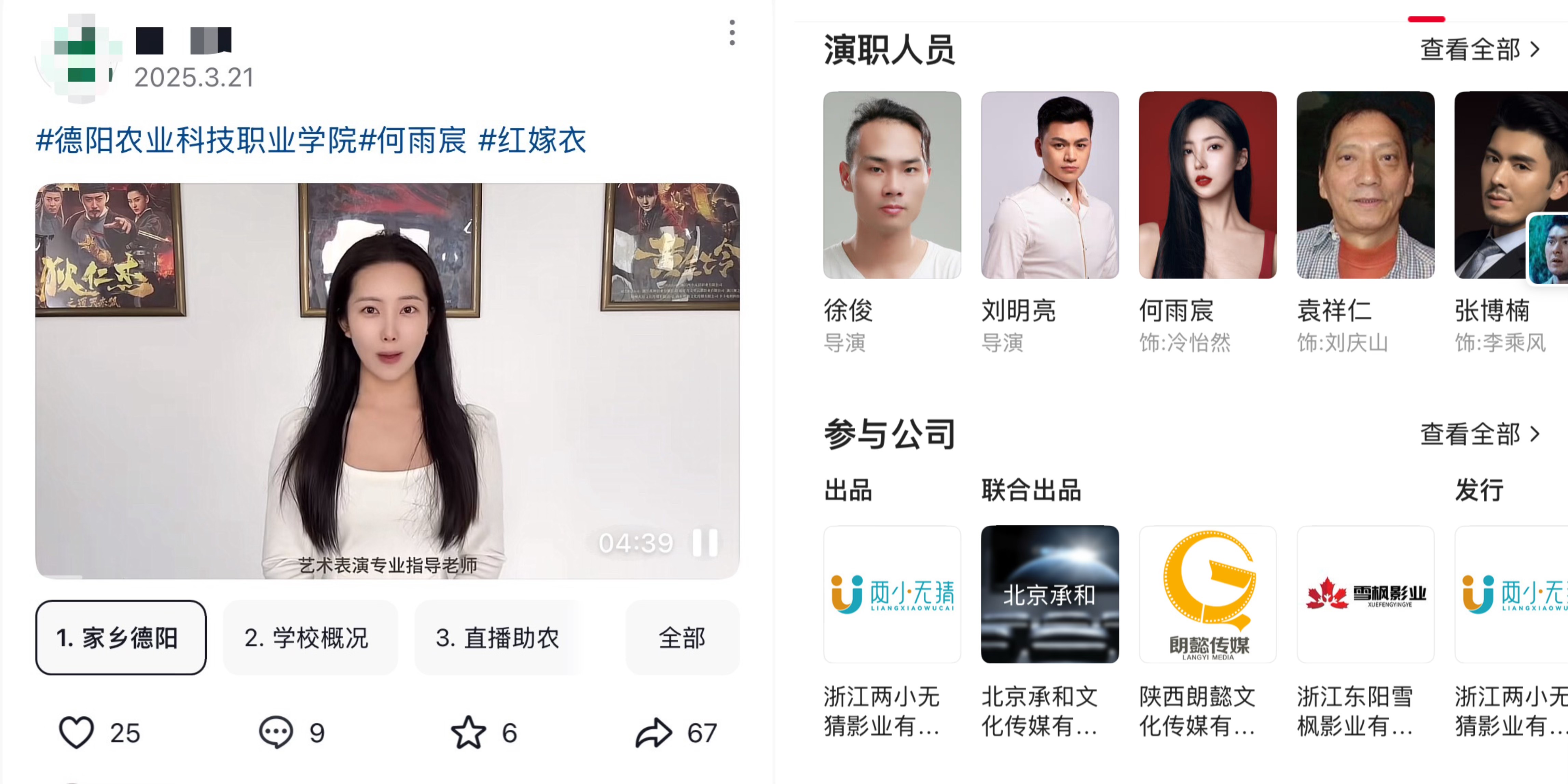
Task: Open director 刘明亮's profile
Action: (x=1049, y=185)
